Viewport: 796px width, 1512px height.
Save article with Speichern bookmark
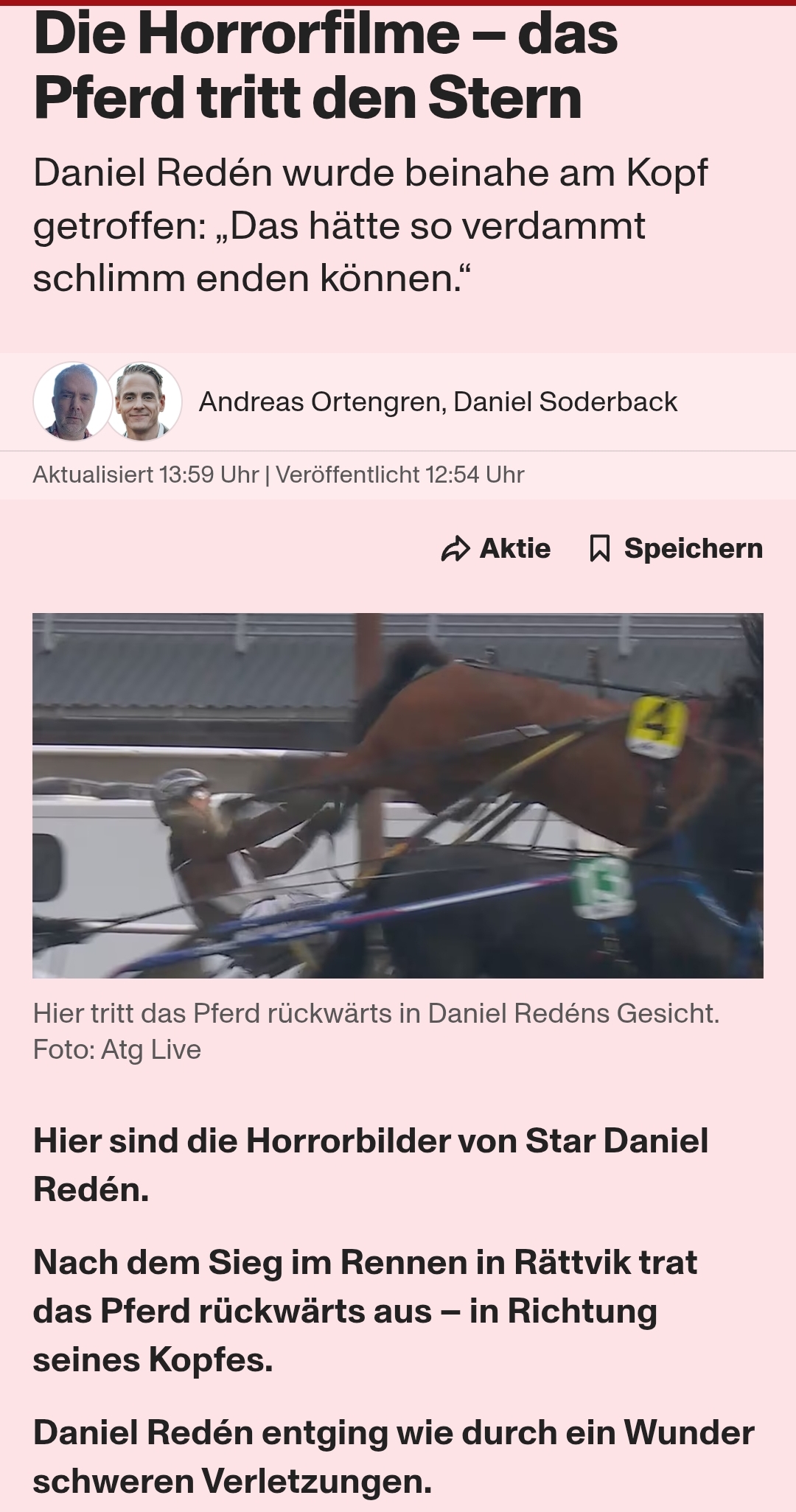(x=676, y=549)
